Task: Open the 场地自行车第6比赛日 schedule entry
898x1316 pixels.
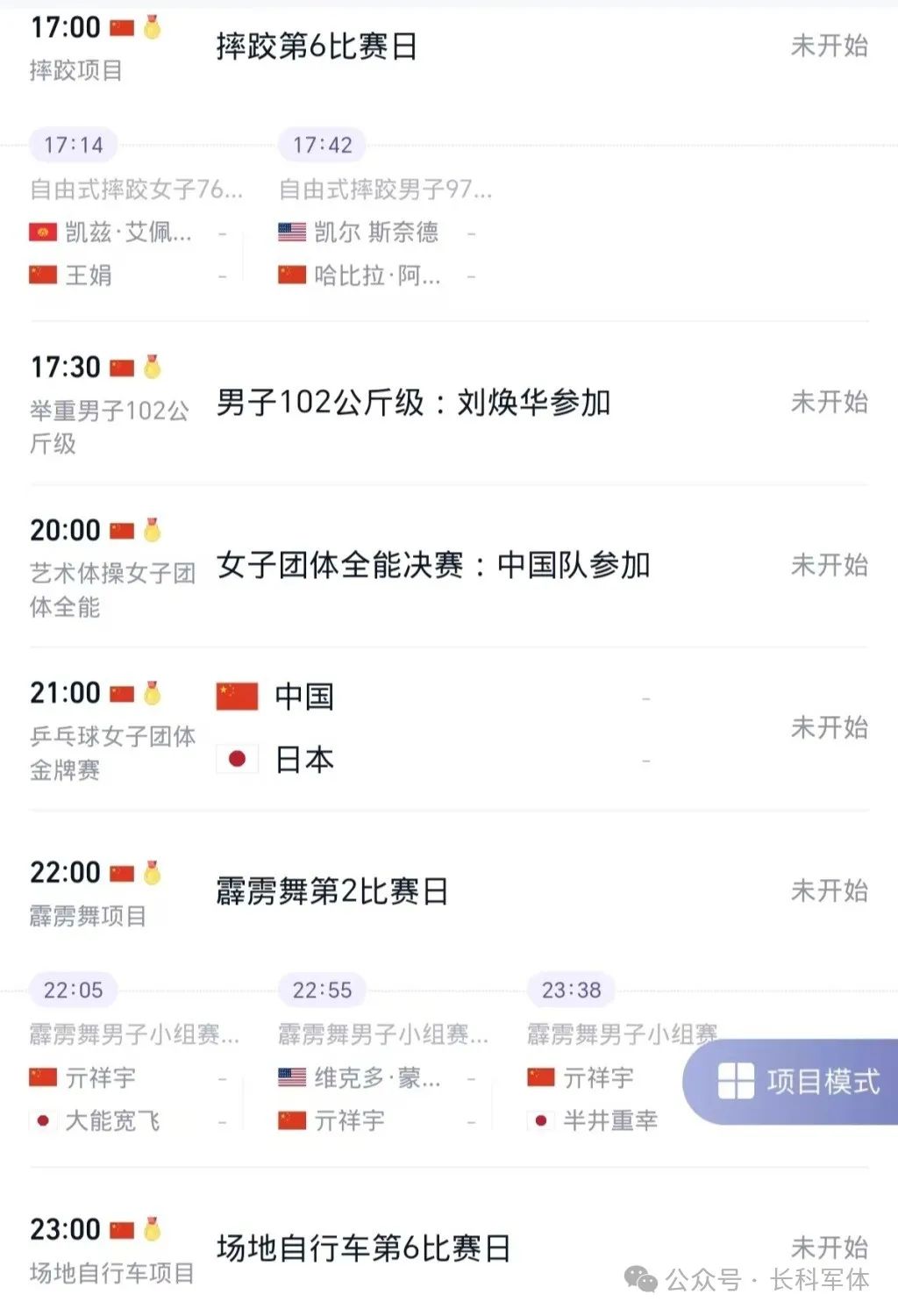Action: [363, 1248]
